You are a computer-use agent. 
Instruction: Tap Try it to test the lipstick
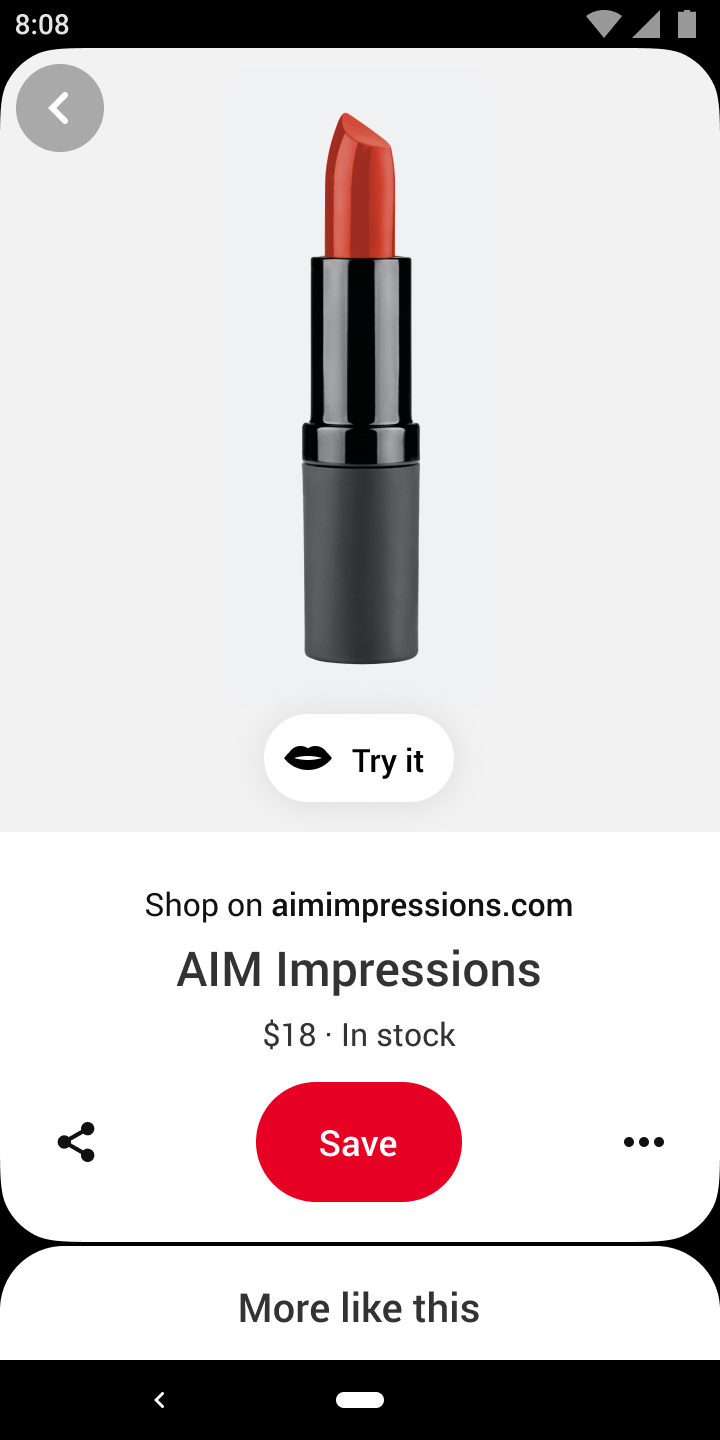click(x=359, y=759)
